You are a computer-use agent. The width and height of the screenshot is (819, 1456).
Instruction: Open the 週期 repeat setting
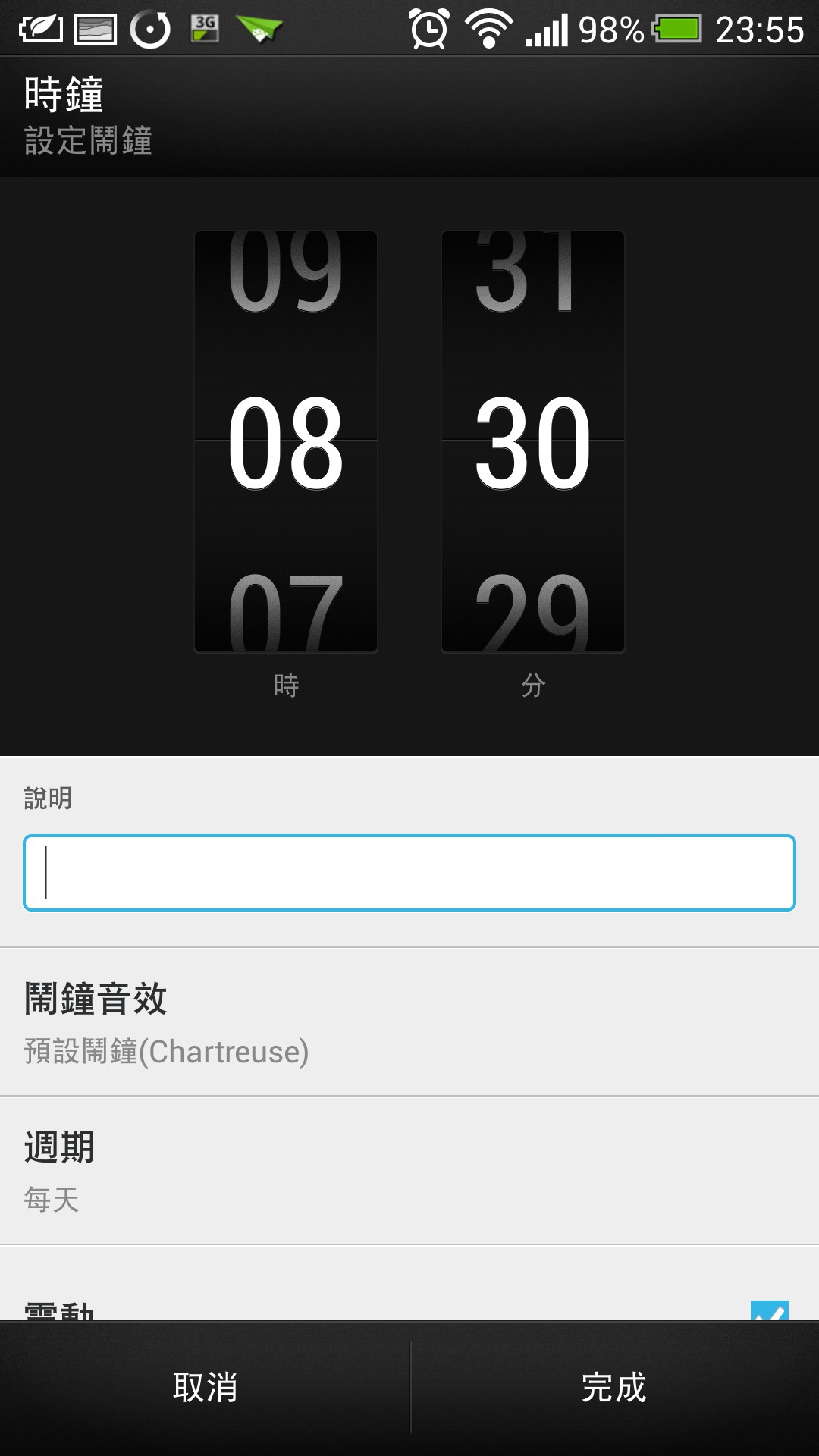click(x=409, y=1170)
